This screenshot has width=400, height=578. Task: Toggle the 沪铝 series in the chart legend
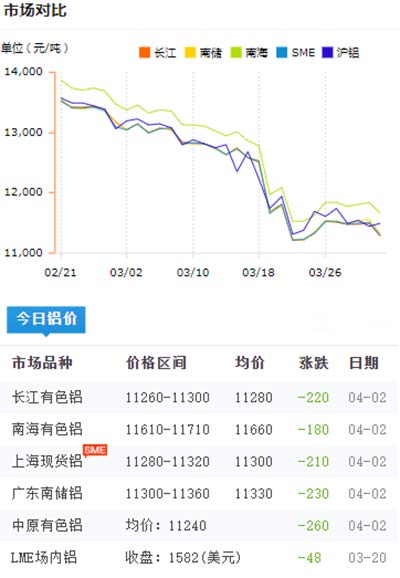click(x=341, y=53)
